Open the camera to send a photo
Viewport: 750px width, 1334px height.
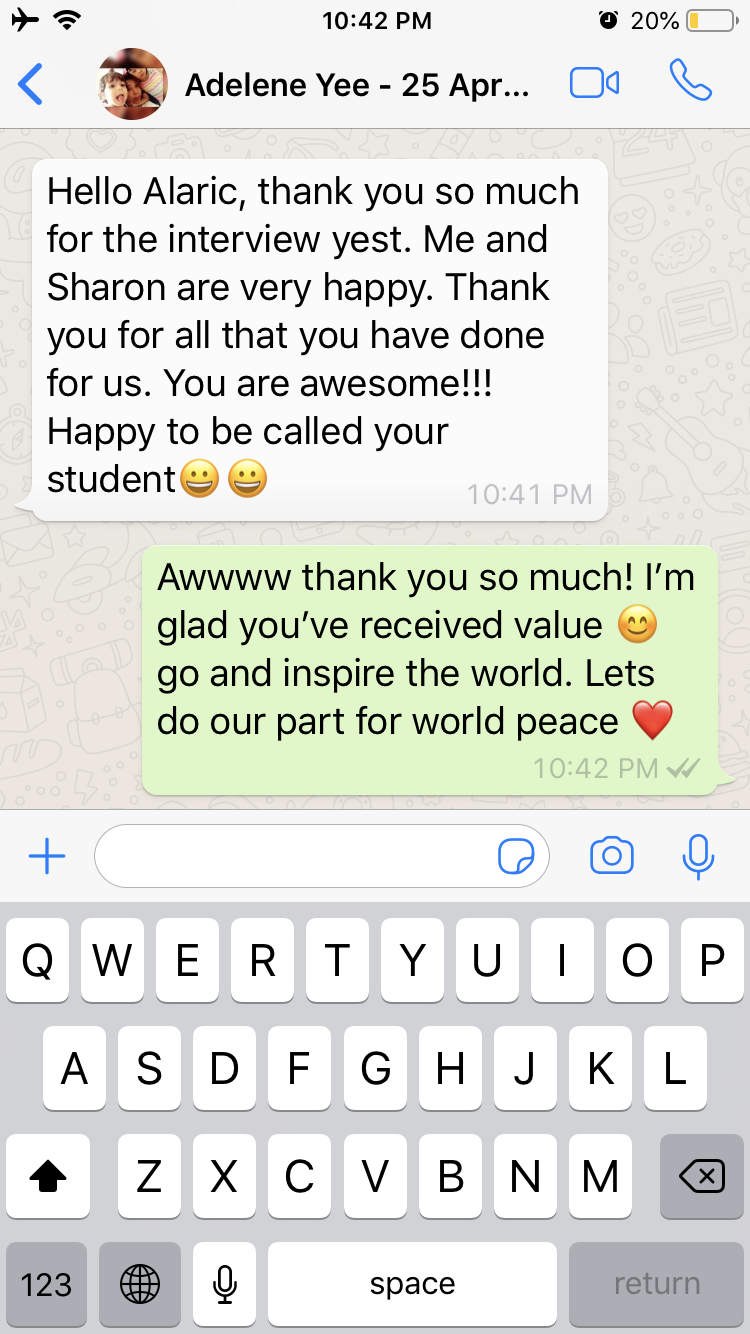coord(611,856)
